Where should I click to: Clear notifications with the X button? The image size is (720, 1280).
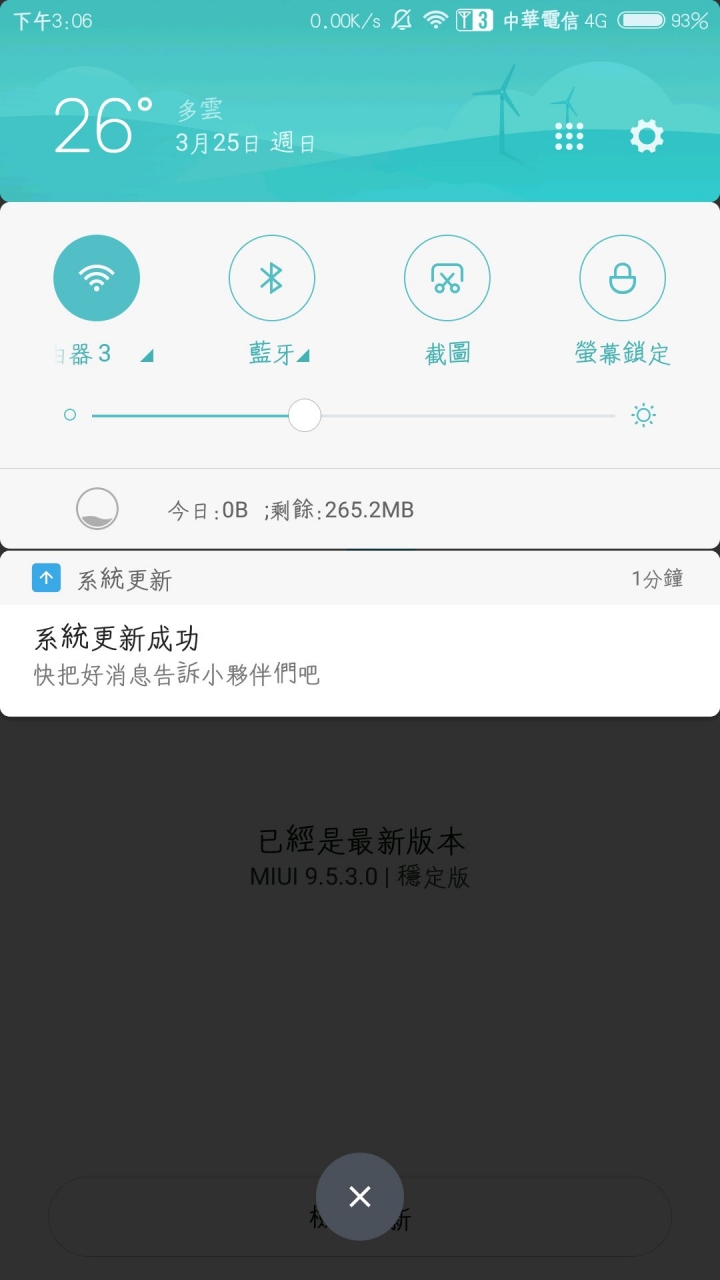coord(360,1197)
